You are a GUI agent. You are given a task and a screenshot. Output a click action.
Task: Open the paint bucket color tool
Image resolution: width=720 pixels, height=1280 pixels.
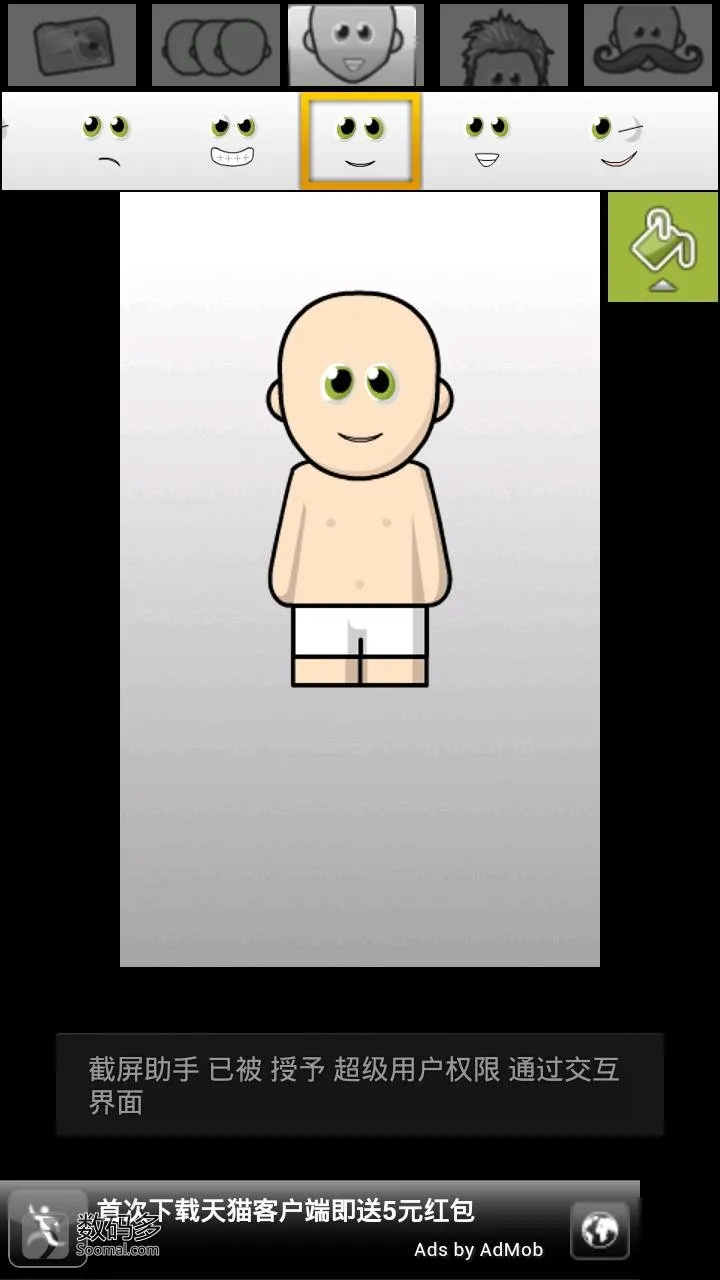point(662,246)
